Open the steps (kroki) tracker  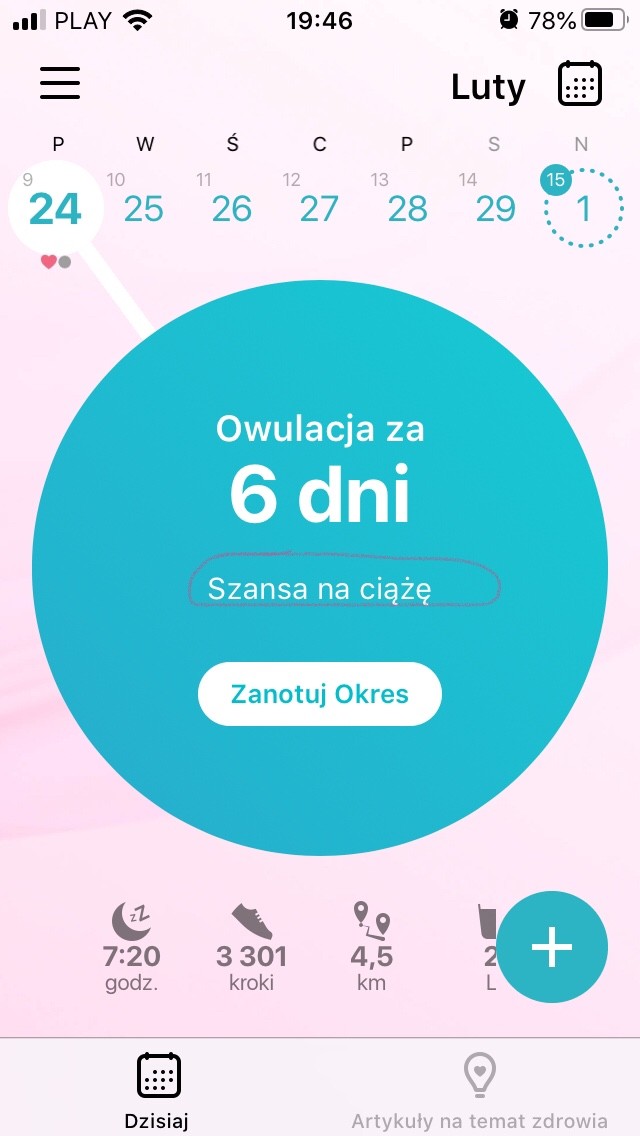click(x=251, y=946)
